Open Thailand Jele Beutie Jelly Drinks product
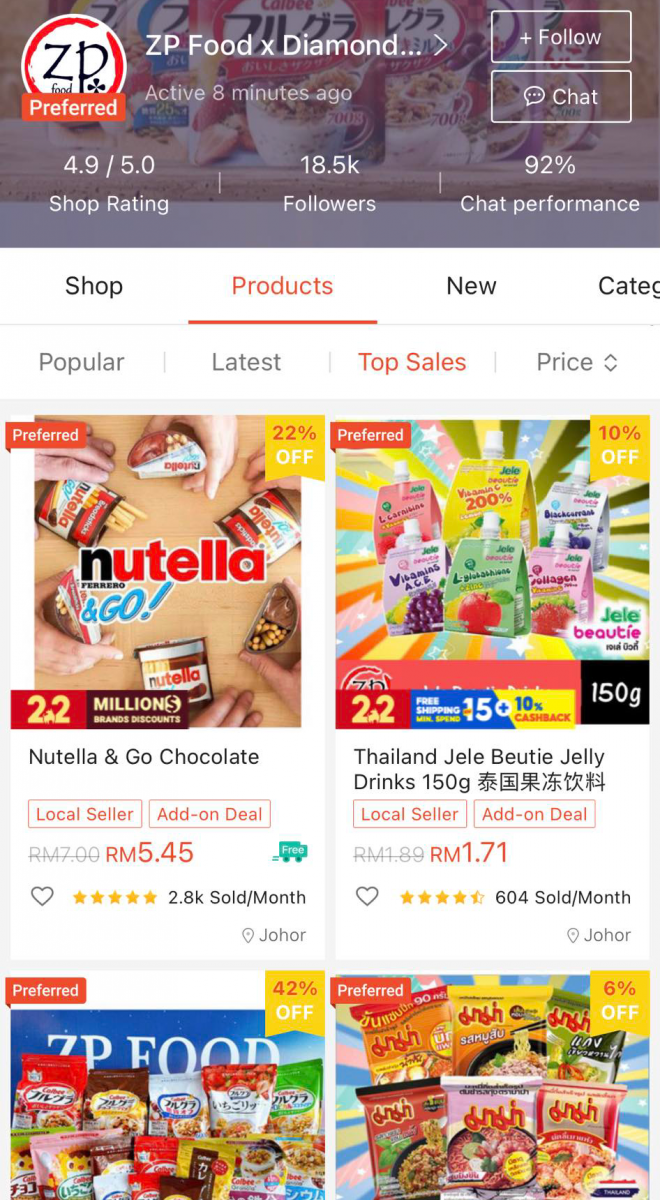The image size is (660, 1200). pyautogui.click(x=492, y=572)
